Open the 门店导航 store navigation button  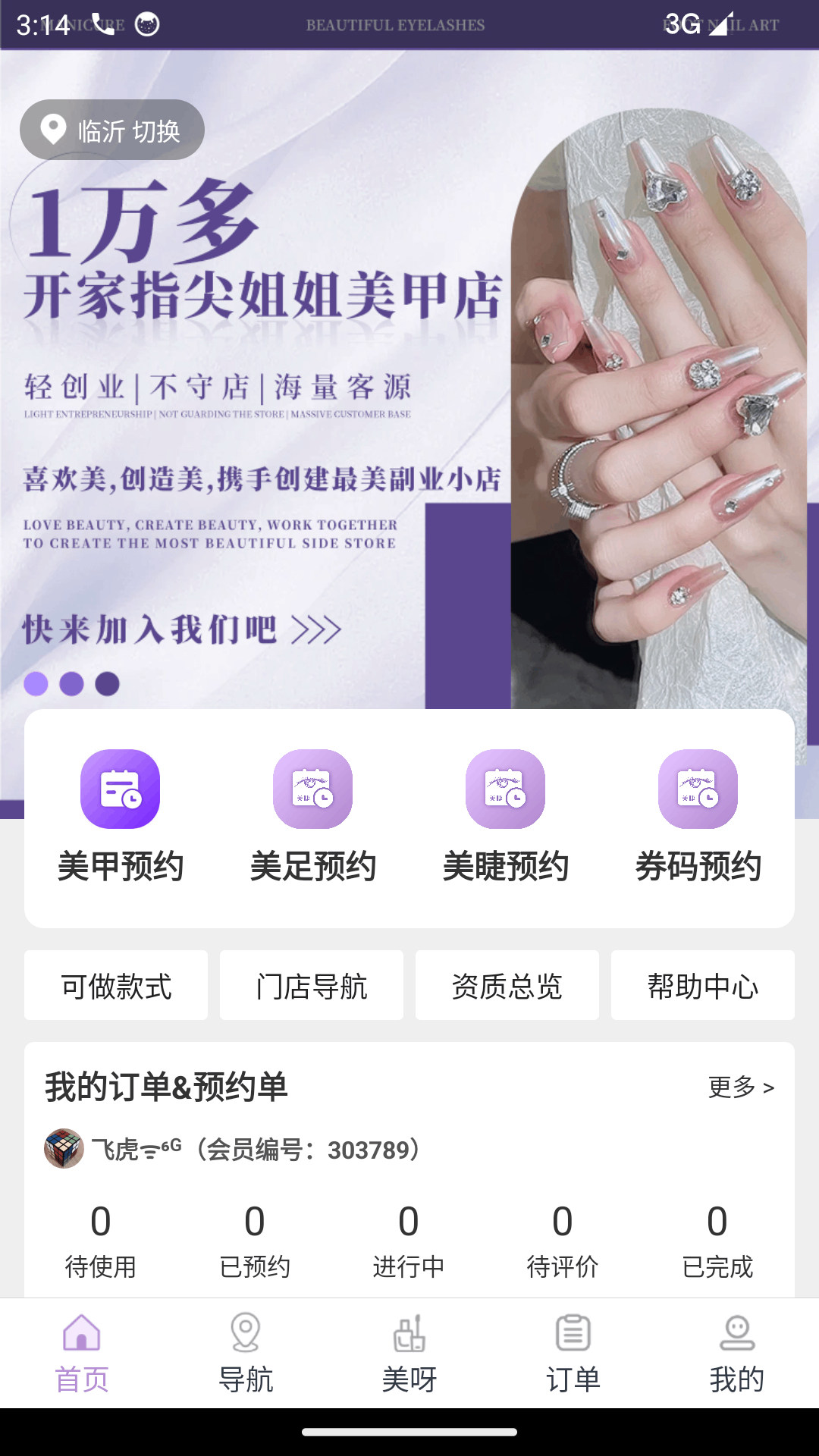311,986
